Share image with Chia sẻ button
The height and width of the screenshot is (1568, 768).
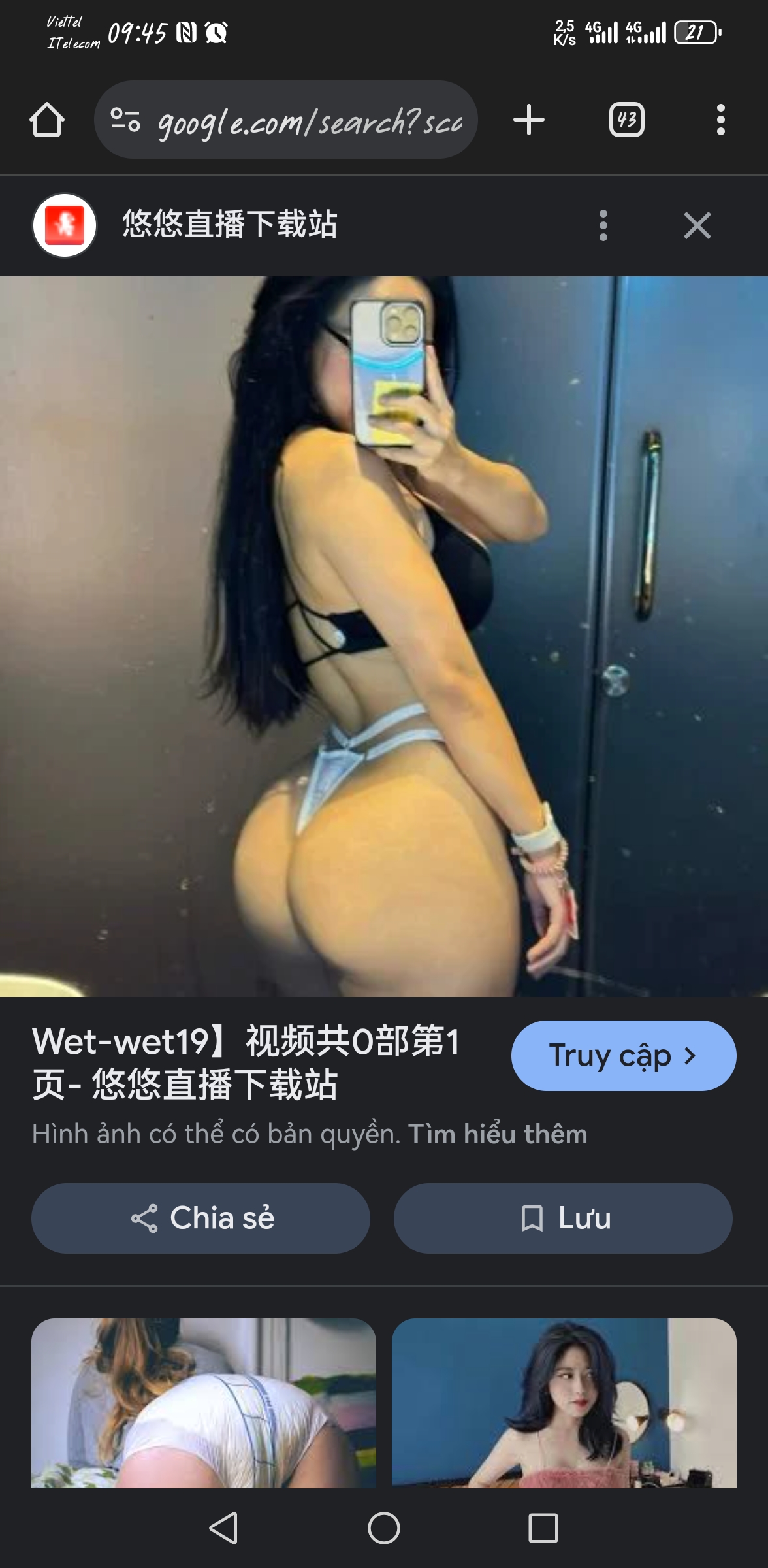200,1218
